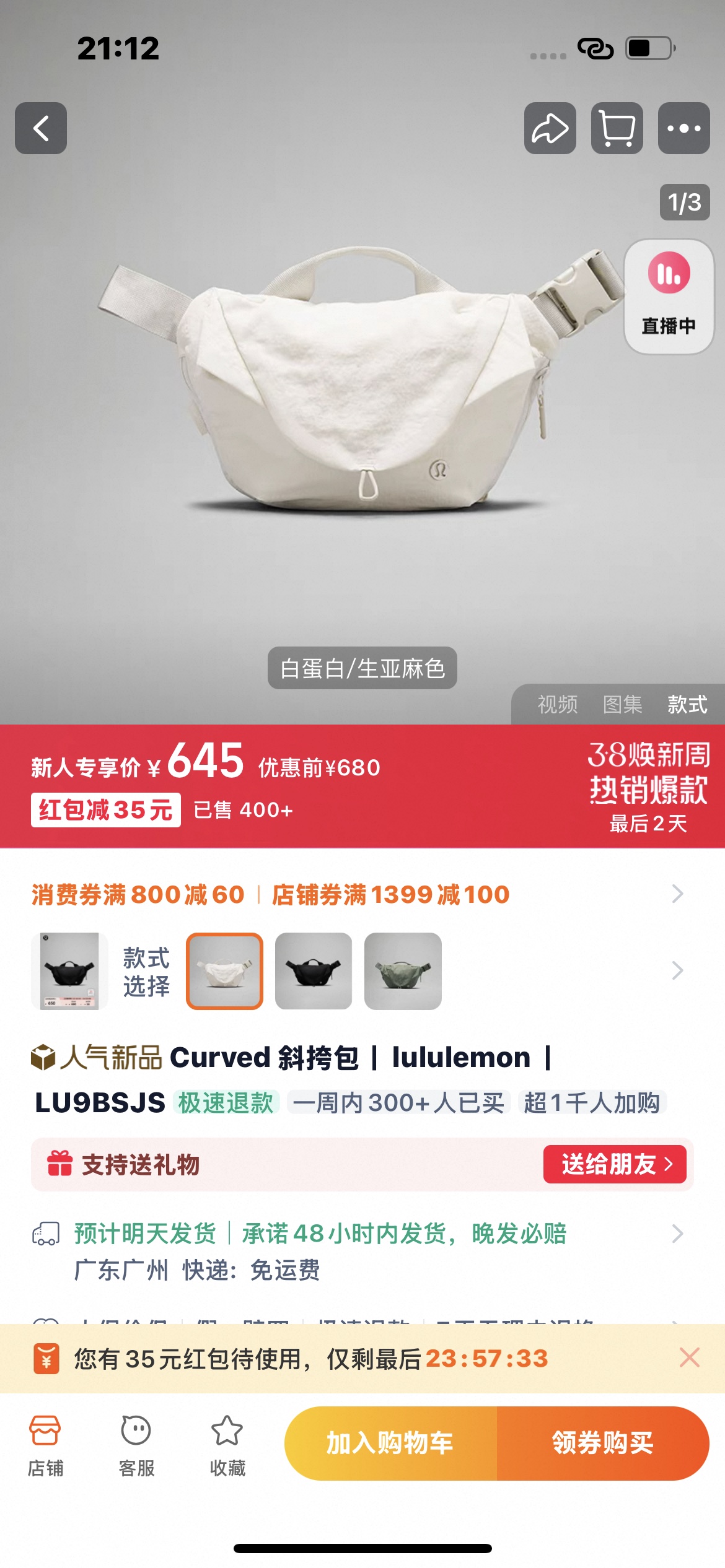
Task: Open the 店铺 store page
Action: tap(45, 1447)
